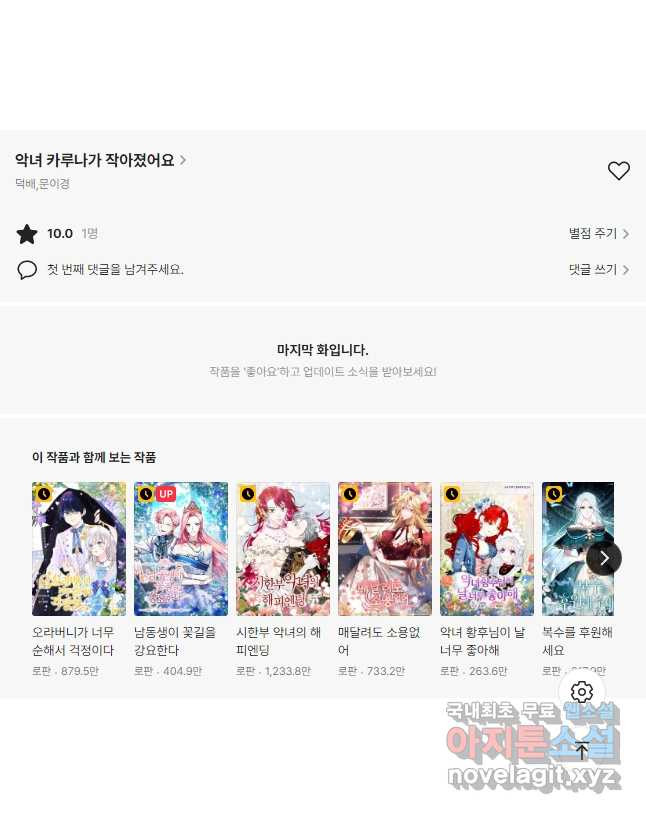
Task: Open 매달려도 소용없어 webtoon
Action: (385, 549)
